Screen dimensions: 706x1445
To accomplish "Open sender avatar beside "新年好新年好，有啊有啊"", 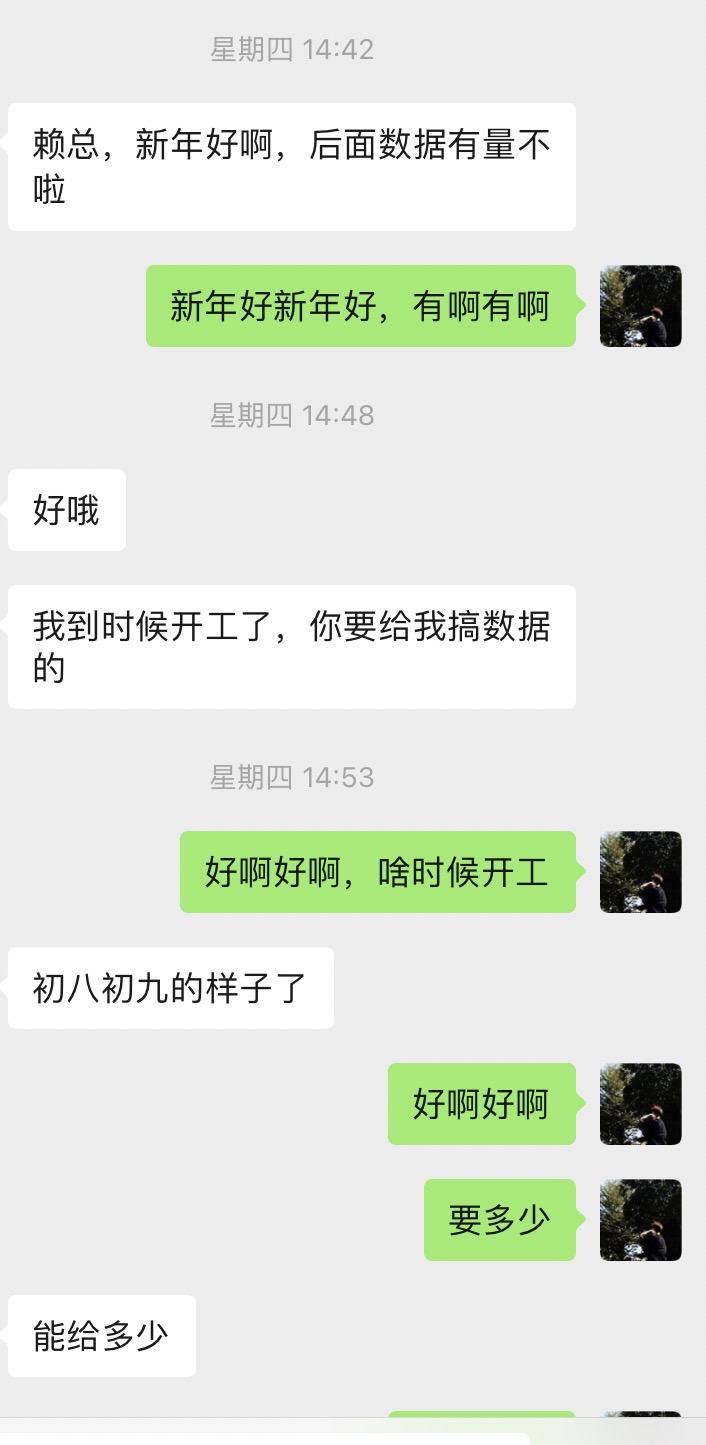I will 640,306.
